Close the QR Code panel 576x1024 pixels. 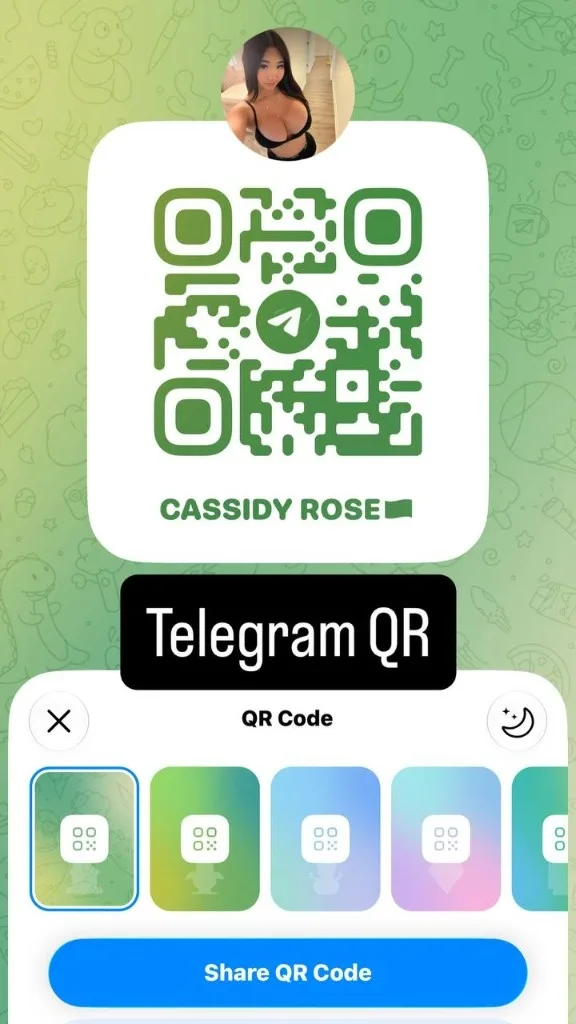coord(59,722)
